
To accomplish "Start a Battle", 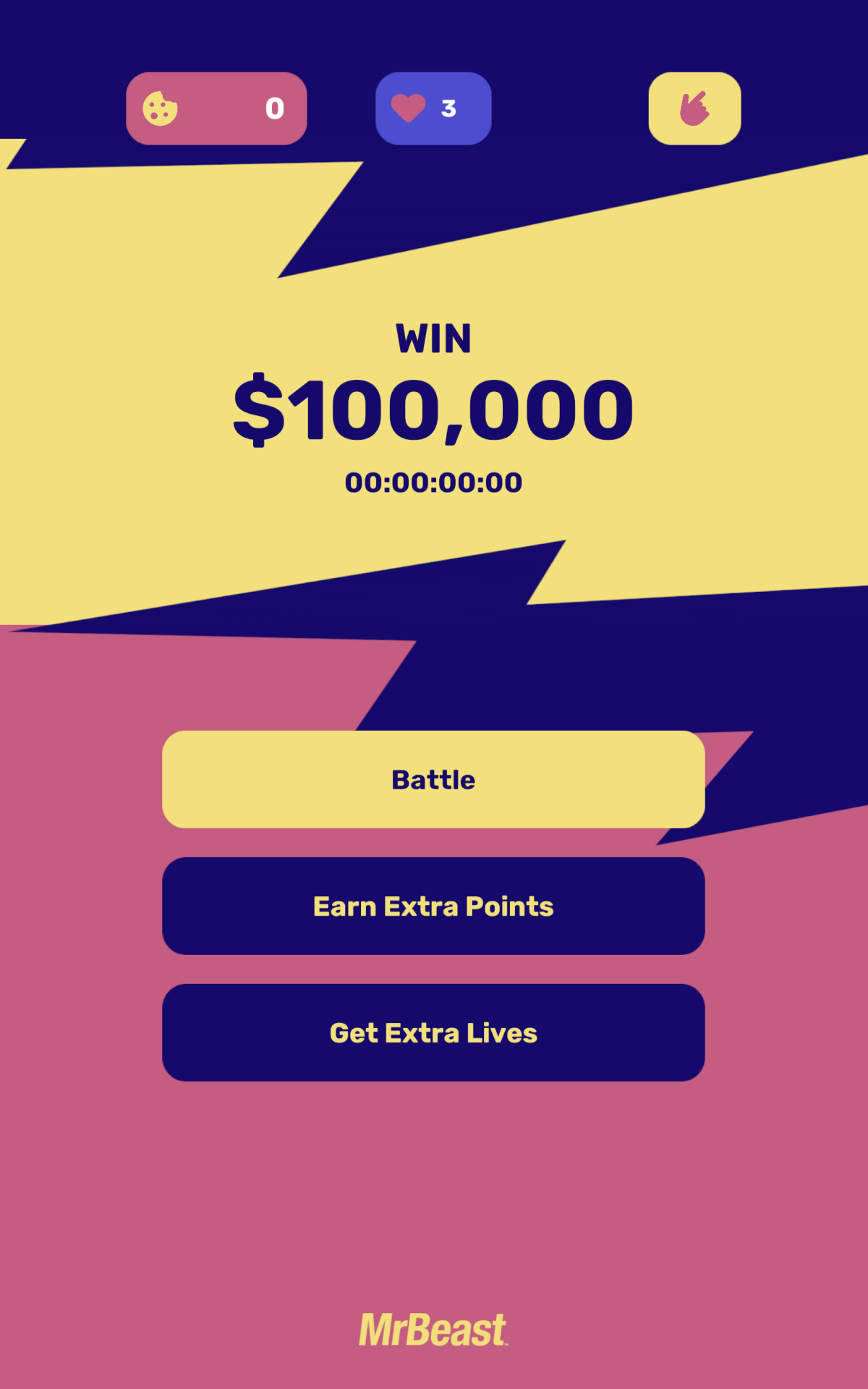I will tap(433, 779).
